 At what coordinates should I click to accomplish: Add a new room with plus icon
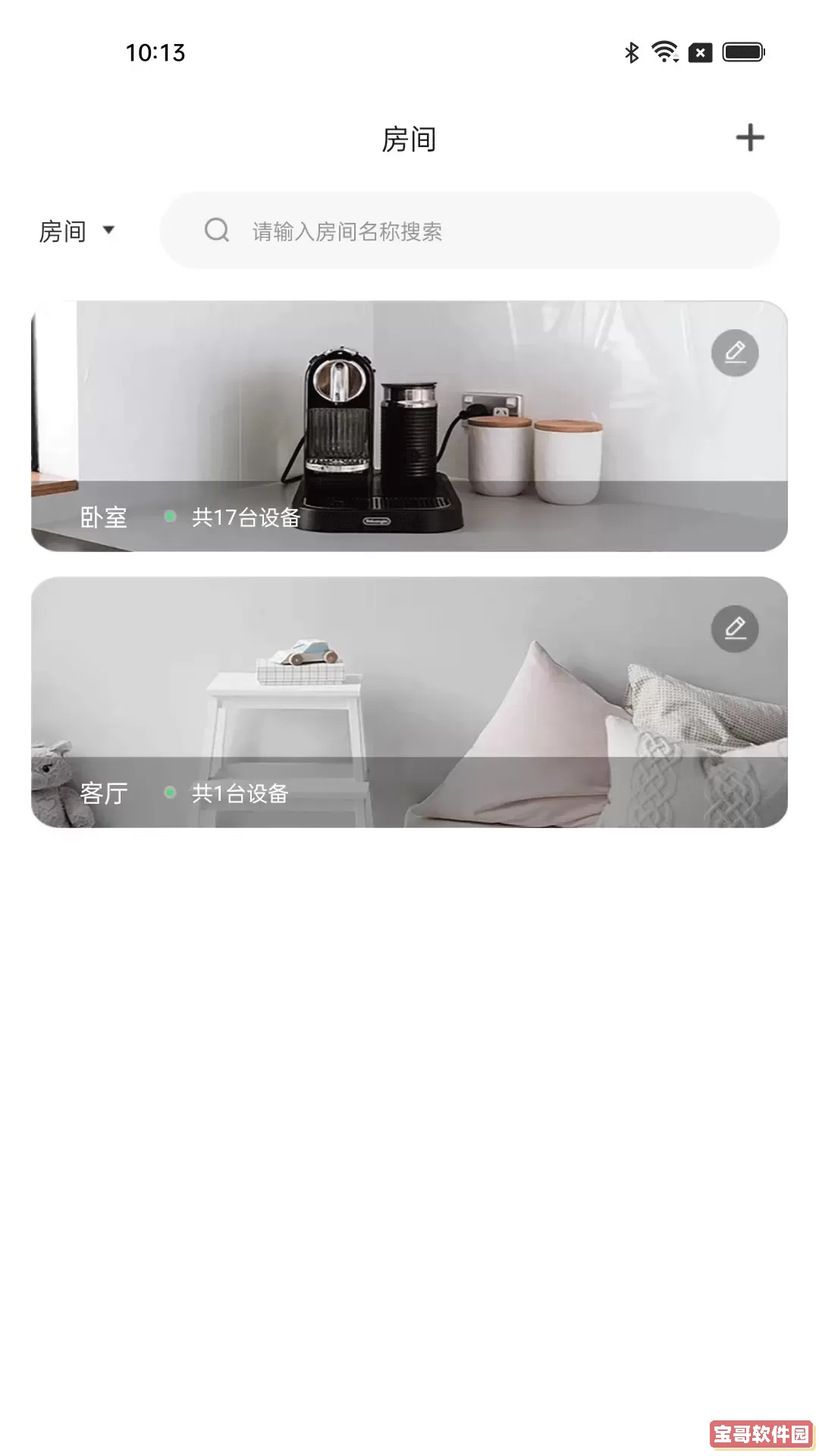749,138
